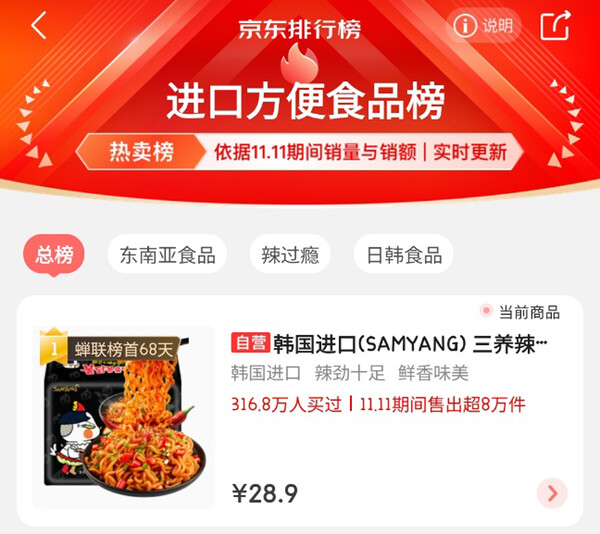Screen dimensions: 600x534
Task: Share this ranking page
Action: [555, 26]
